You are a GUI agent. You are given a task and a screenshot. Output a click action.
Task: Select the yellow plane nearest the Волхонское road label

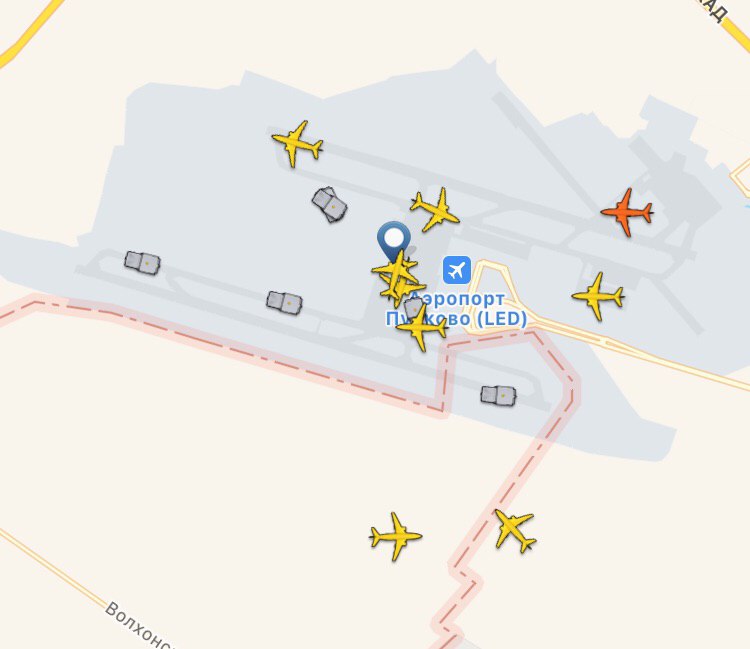[x=396, y=536]
